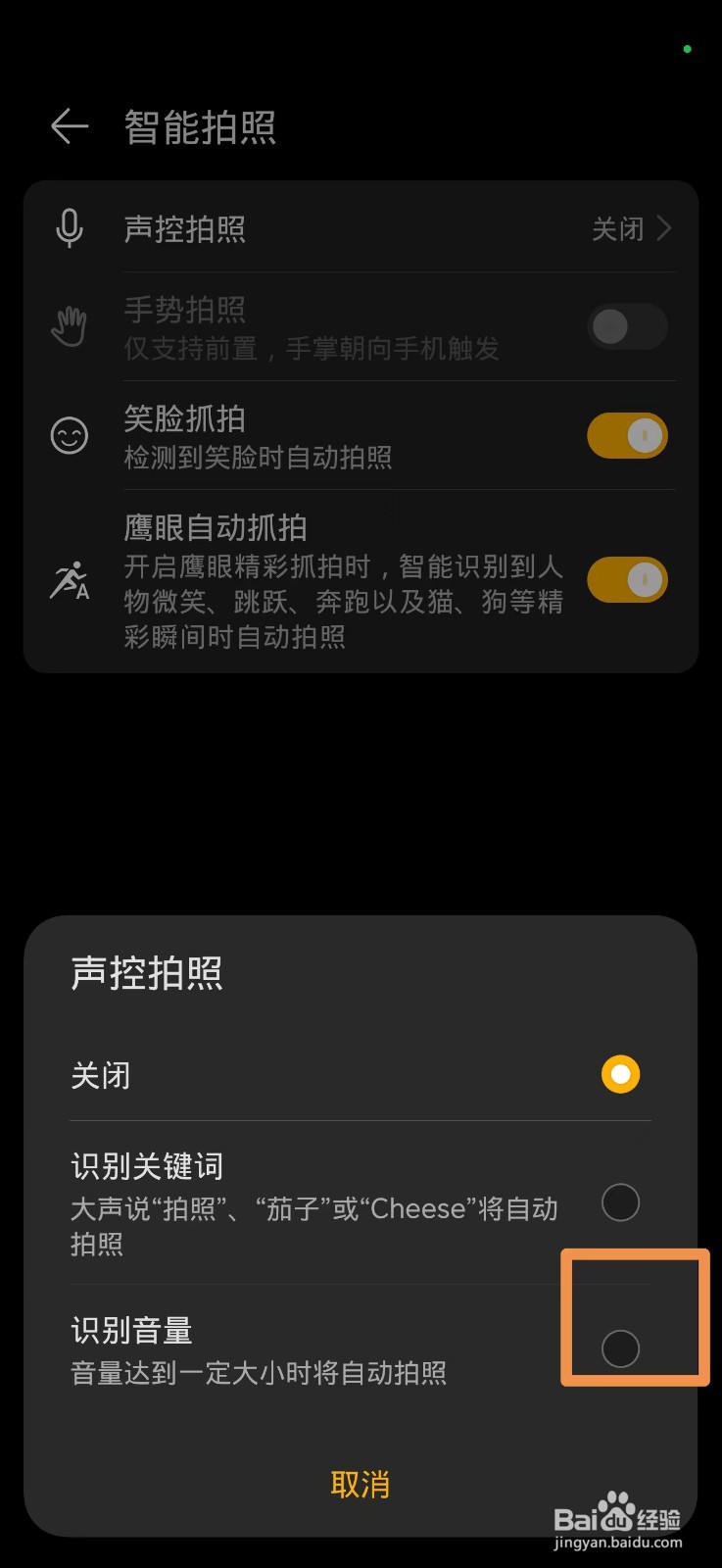Viewport: 722px width, 1568px height.
Task: Select the 关闭 radio option
Action: 619,1074
